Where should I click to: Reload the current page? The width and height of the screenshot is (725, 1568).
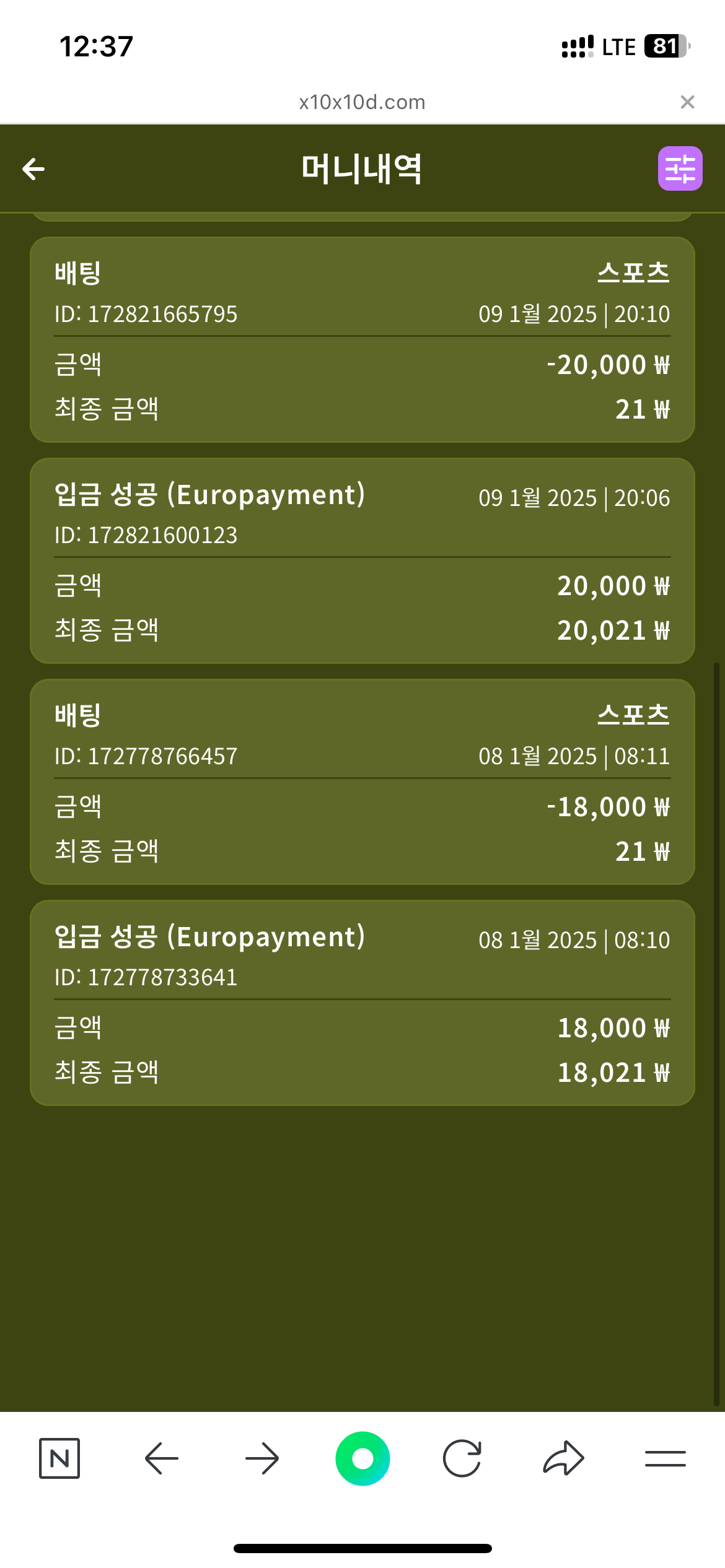(x=462, y=1458)
